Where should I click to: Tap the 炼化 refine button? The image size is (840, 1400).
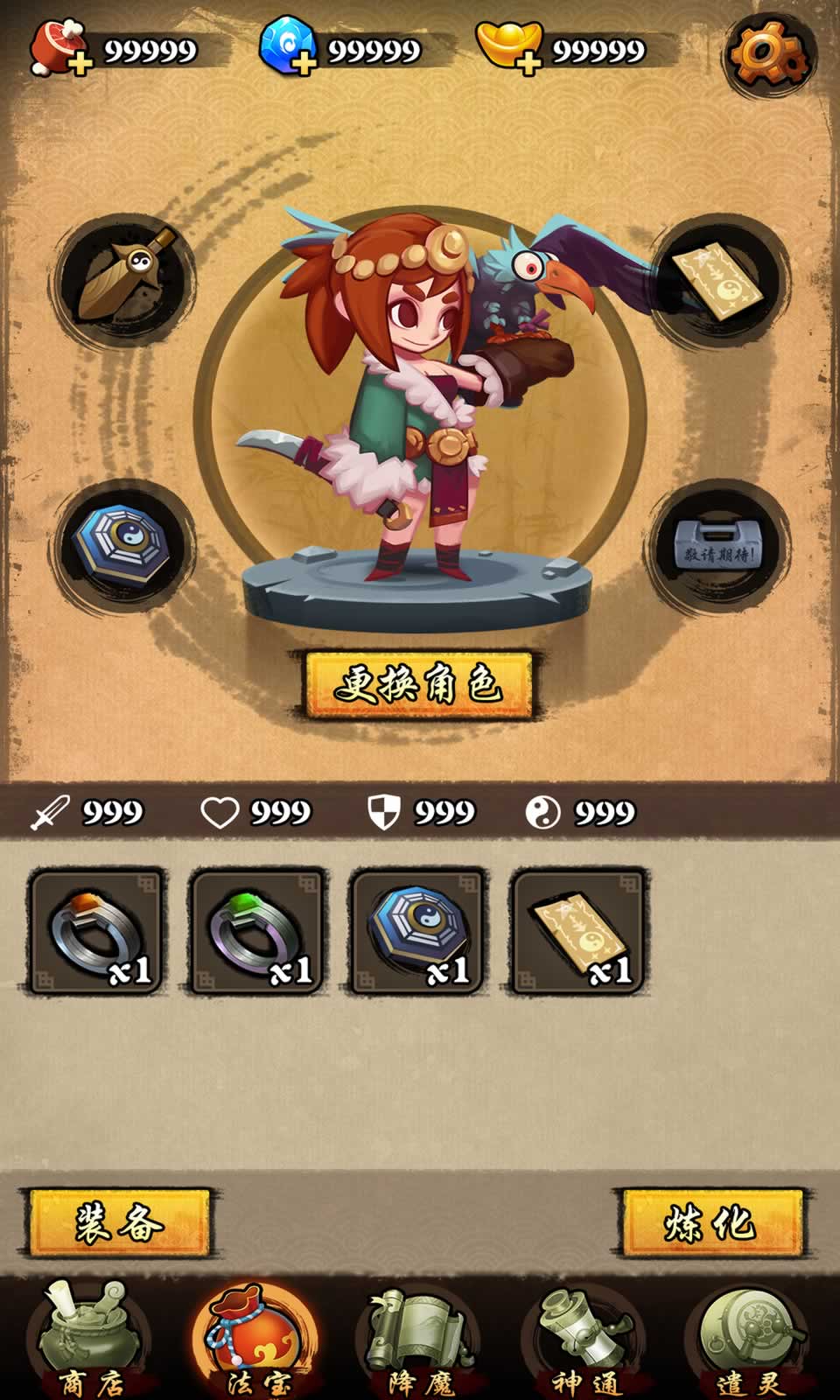[x=710, y=1222]
